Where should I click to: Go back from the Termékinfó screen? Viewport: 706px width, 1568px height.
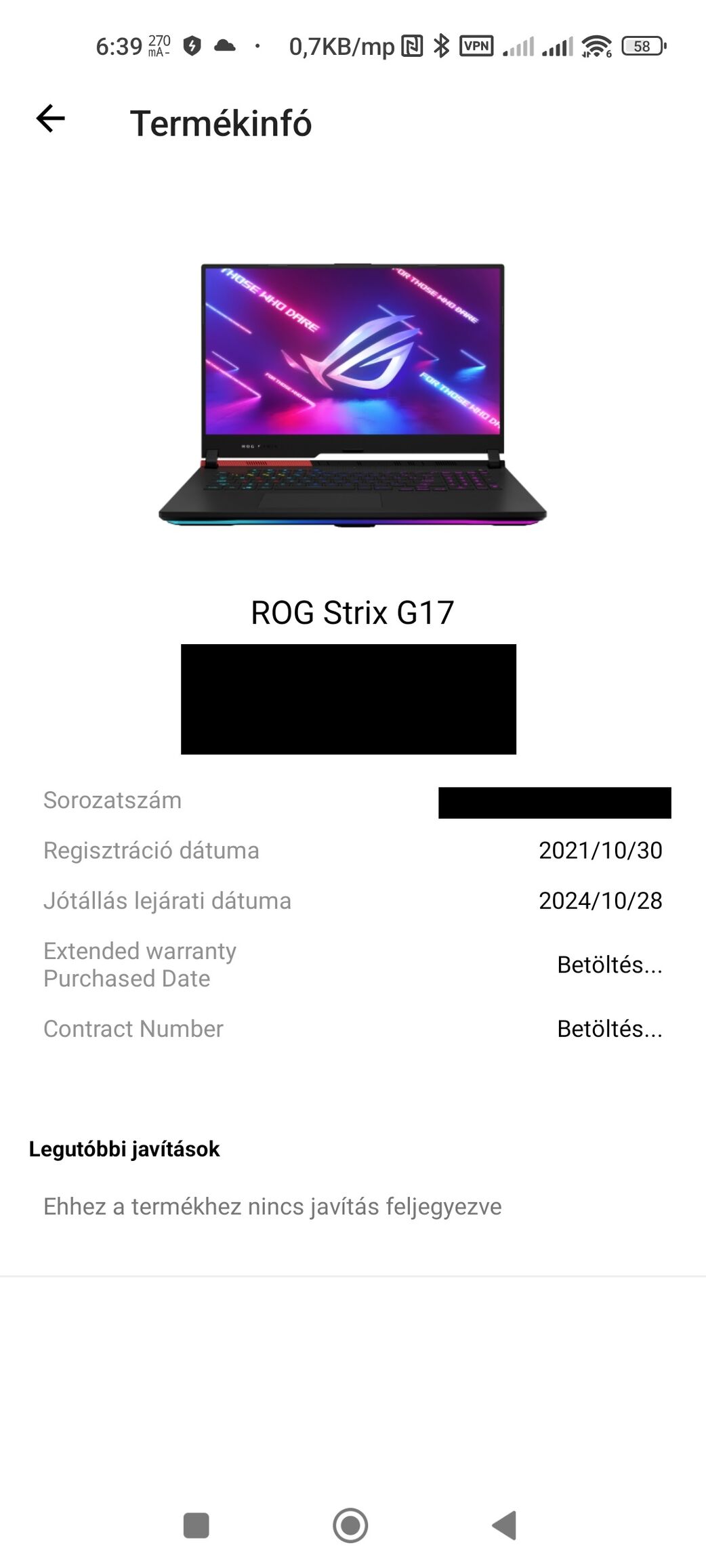(x=50, y=119)
